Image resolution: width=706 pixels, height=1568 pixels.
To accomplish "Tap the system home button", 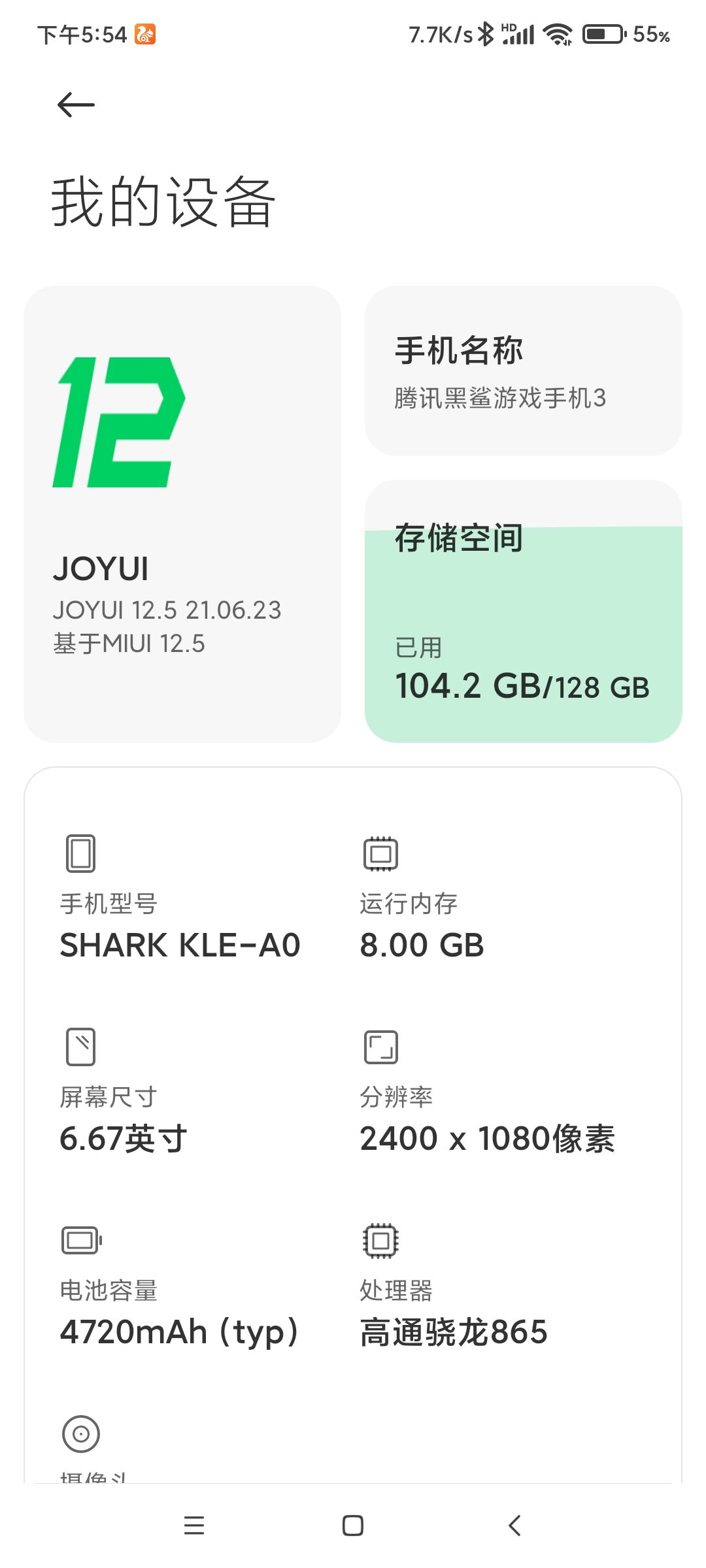I will coord(353,1526).
